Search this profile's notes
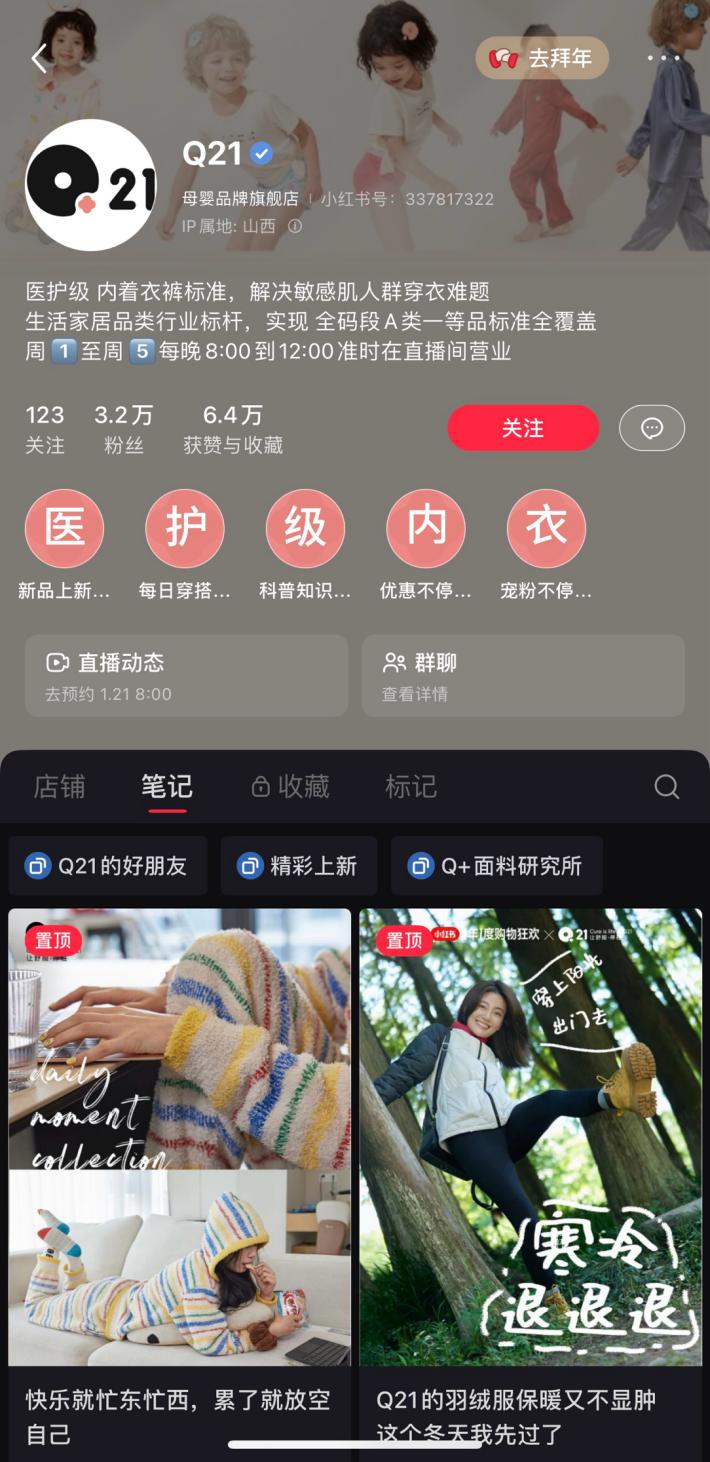The image size is (710, 1462). [x=667, y=787]
